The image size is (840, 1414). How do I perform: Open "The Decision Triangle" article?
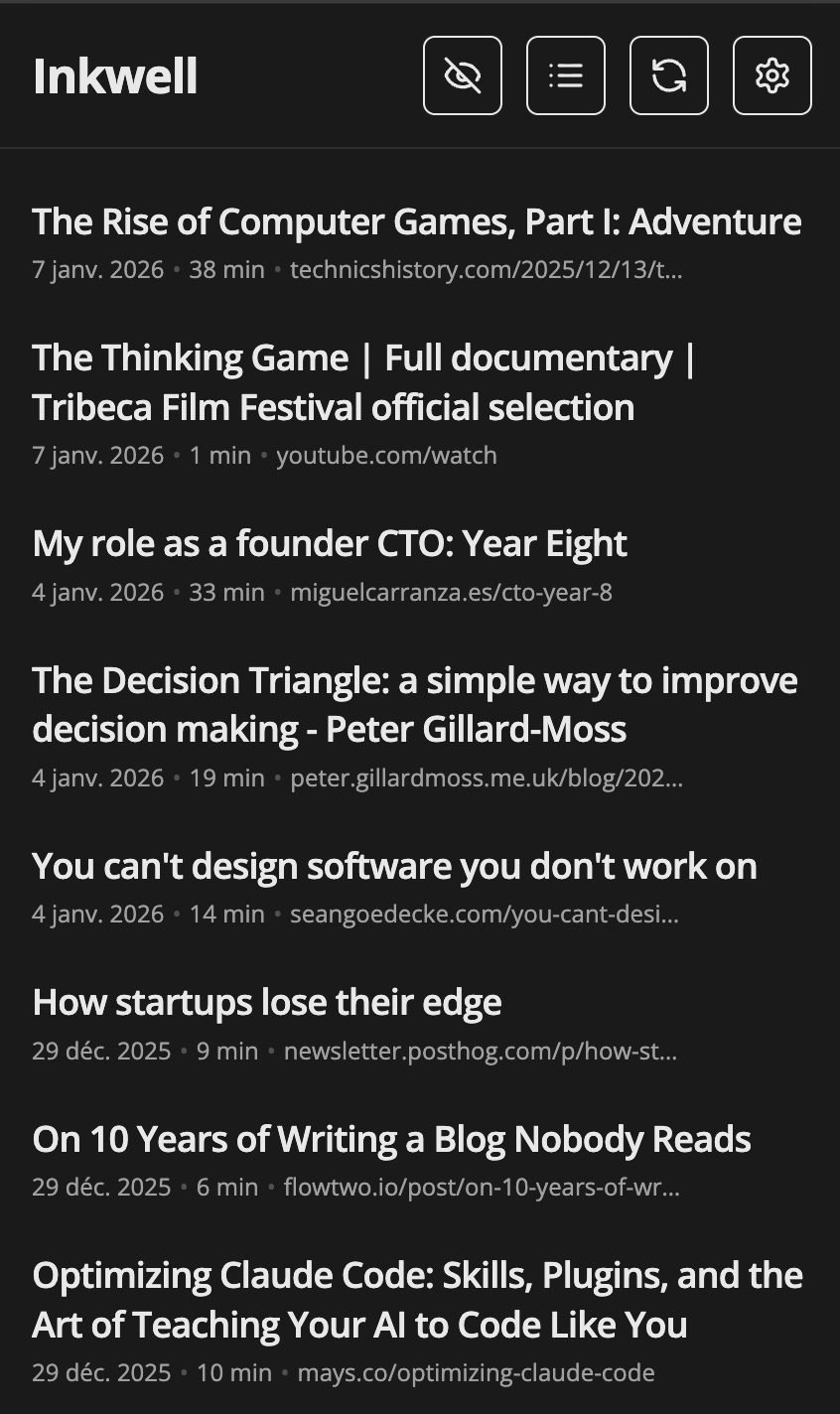click(415, 704)
